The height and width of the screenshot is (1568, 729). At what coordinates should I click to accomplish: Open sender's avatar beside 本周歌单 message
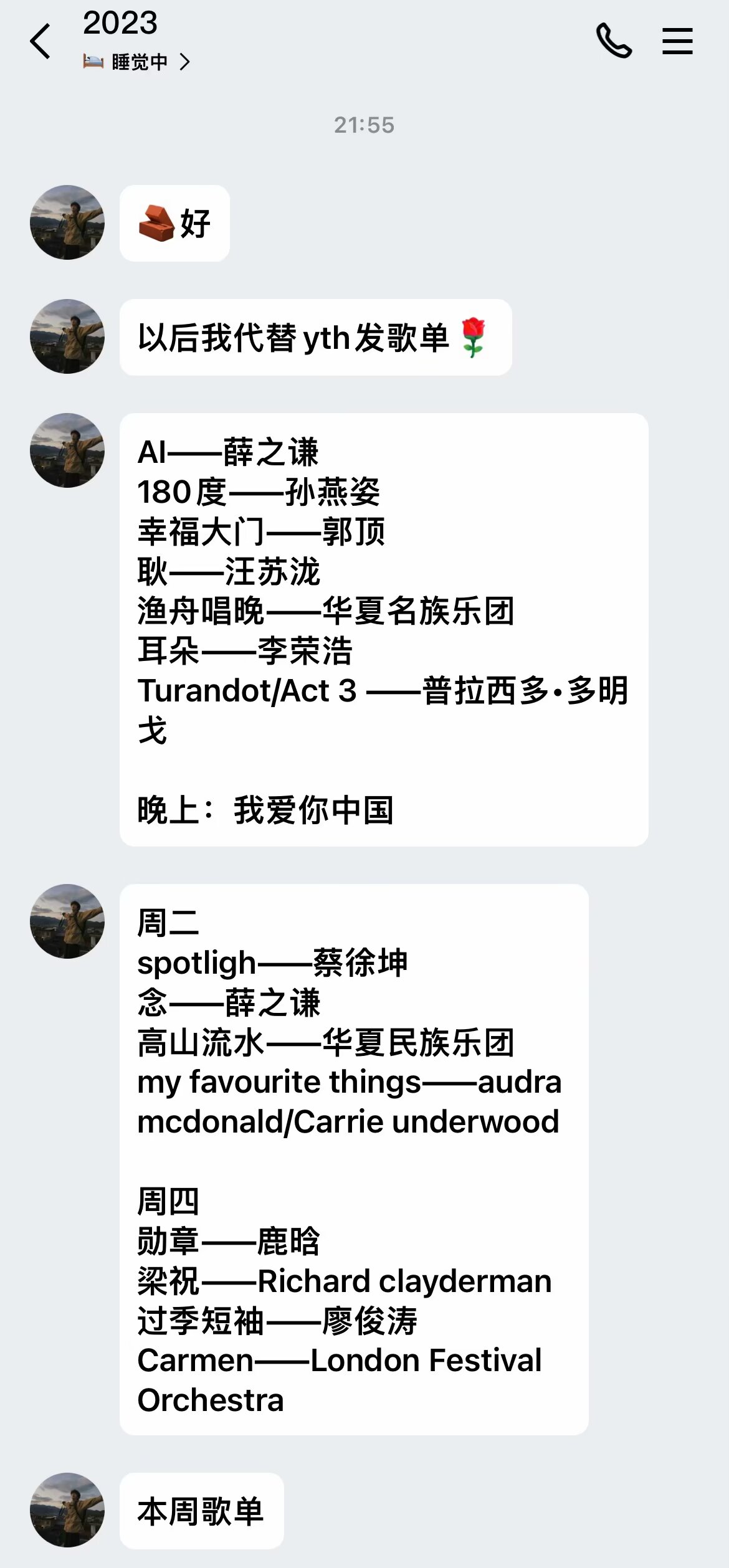point(67,1510)
